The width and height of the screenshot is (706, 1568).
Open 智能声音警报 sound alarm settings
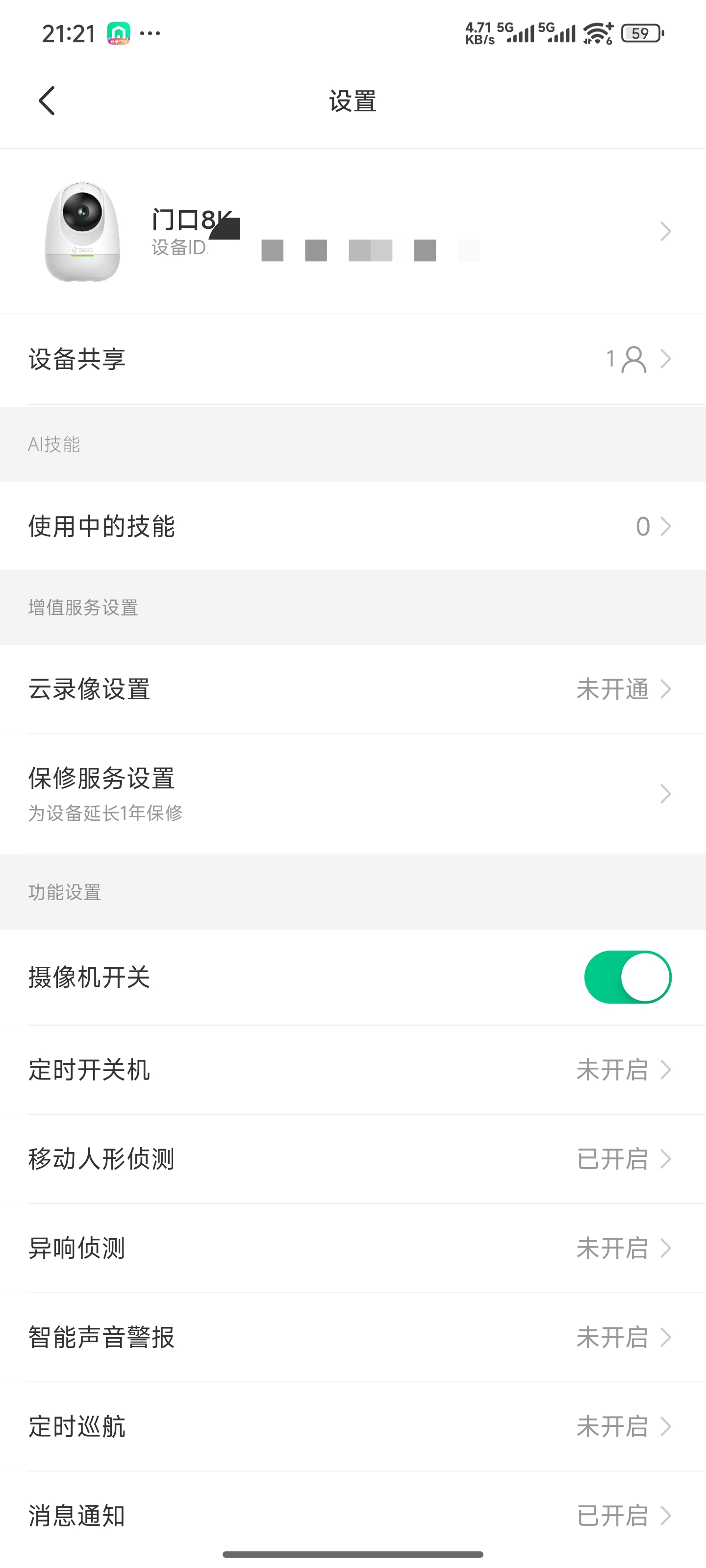click(x=353, y=1337)
